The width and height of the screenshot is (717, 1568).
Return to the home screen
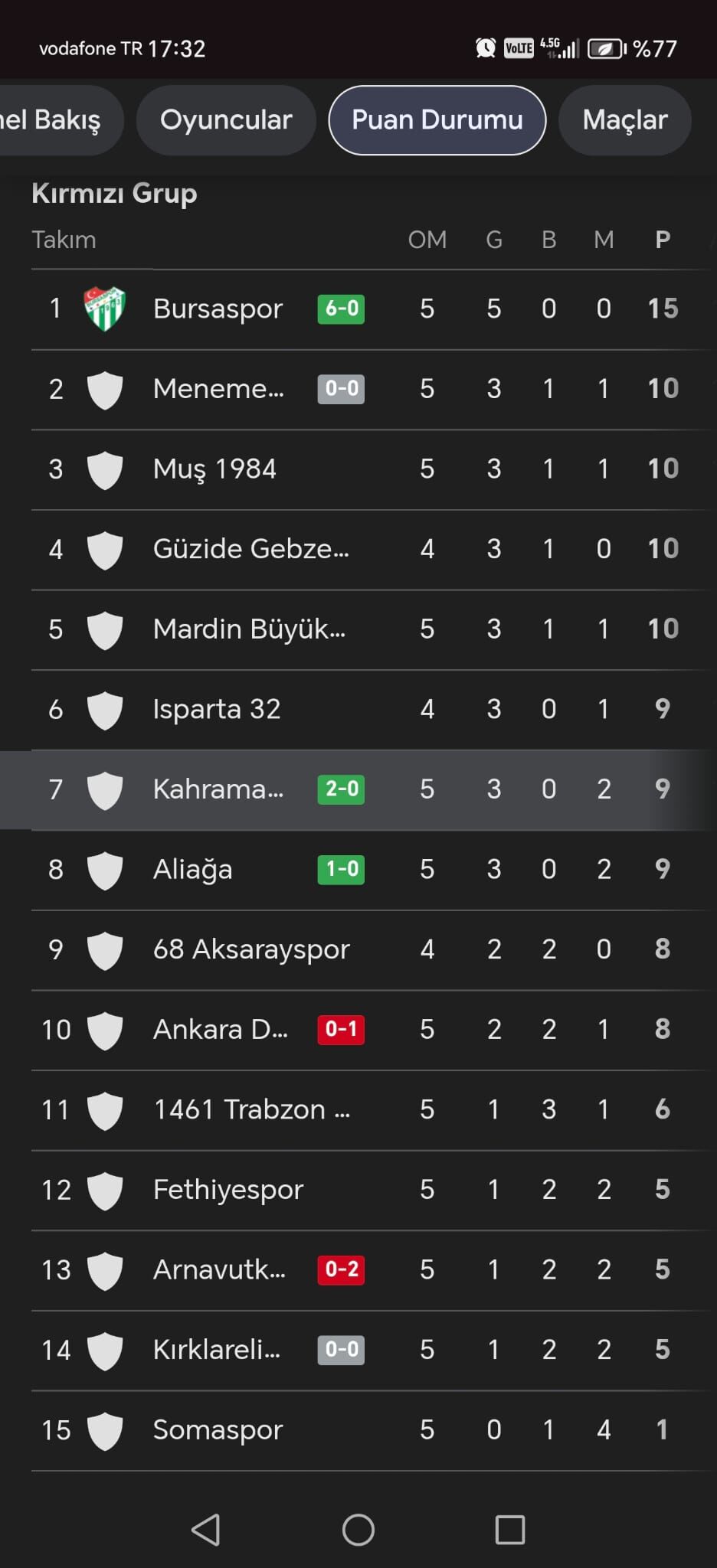click(358, 1530)
